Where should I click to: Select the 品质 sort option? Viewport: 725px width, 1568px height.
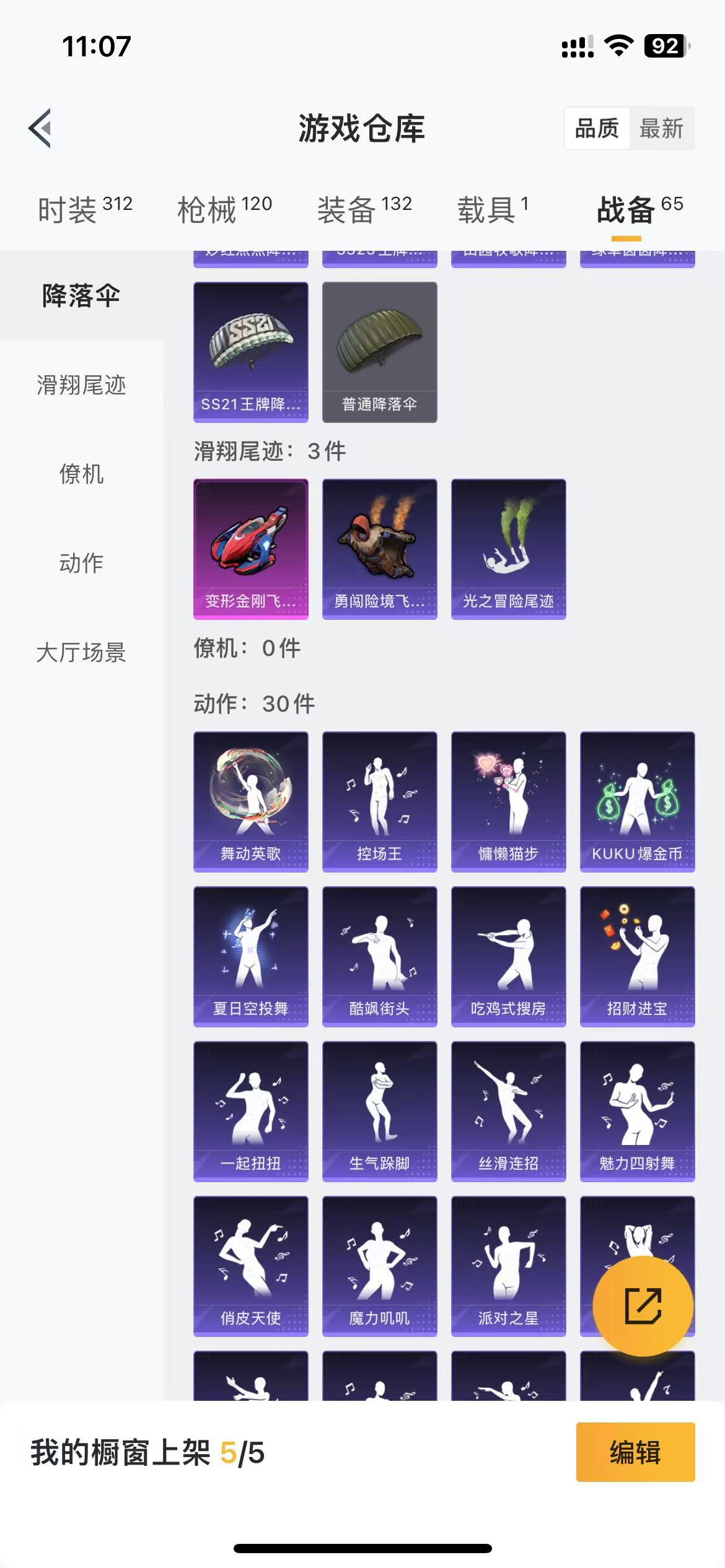pyautogui.click(x=597, y=129)
